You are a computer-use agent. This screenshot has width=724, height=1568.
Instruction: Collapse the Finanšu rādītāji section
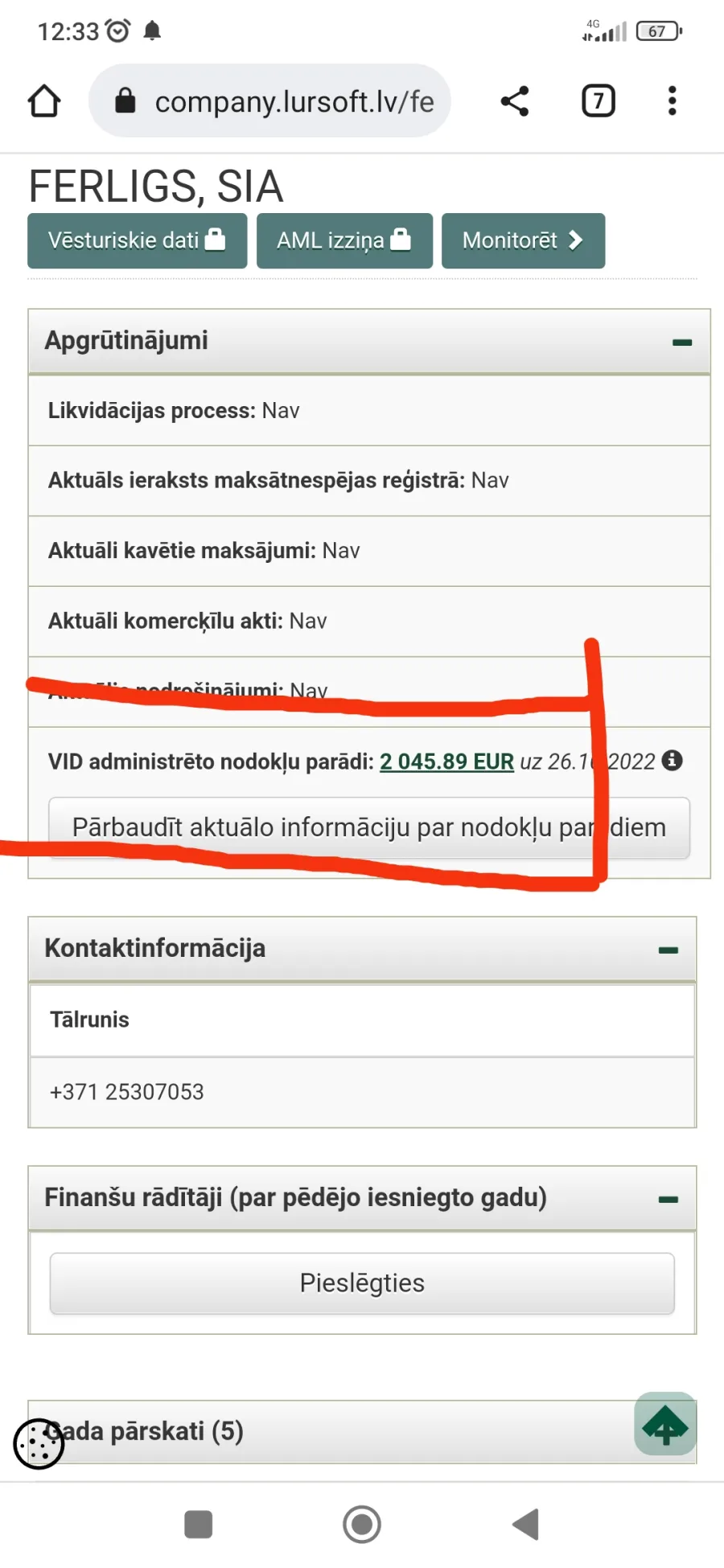coord(668,1200)
